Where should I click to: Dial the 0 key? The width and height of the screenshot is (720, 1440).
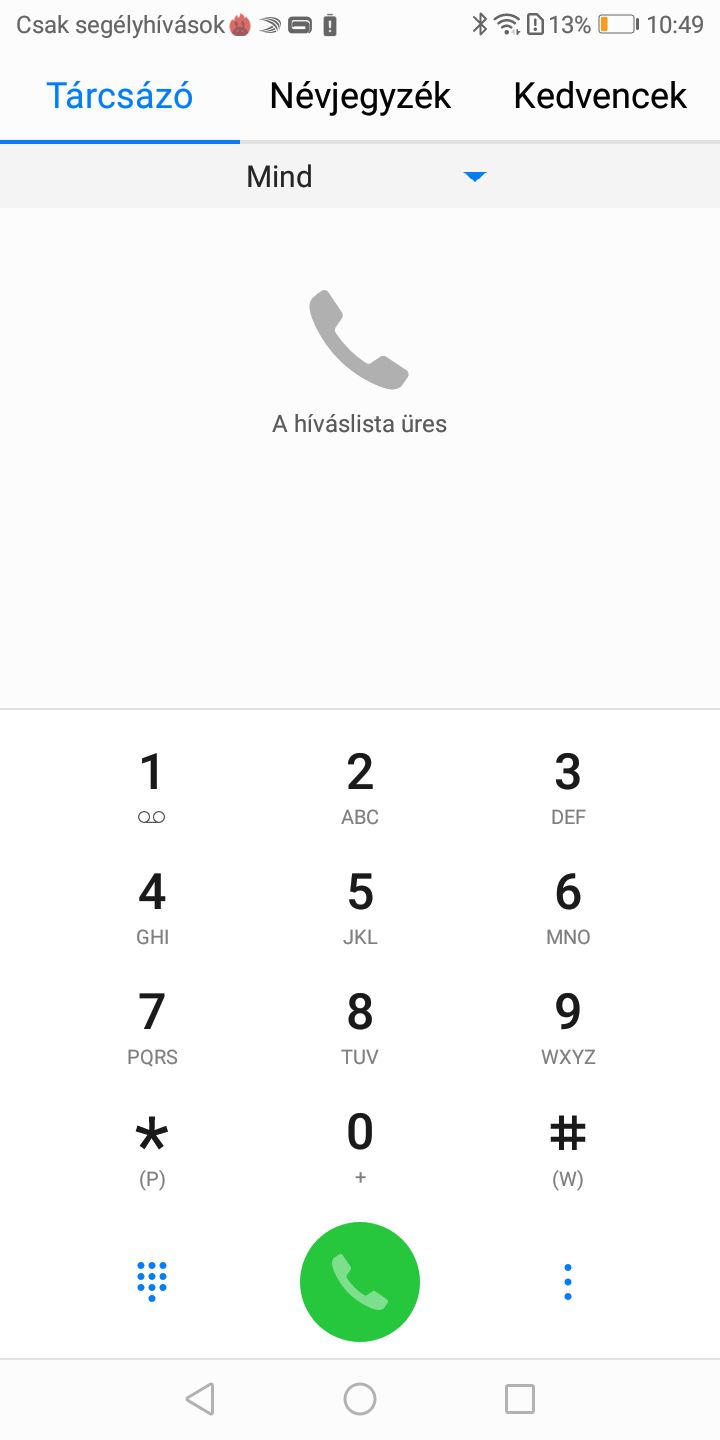coord(360,1147)
